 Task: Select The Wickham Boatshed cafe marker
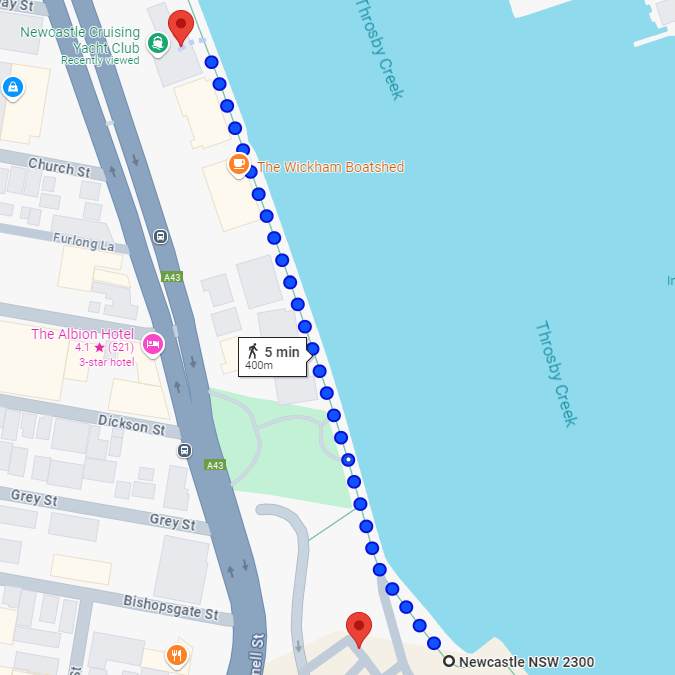[x=239, y=165]
